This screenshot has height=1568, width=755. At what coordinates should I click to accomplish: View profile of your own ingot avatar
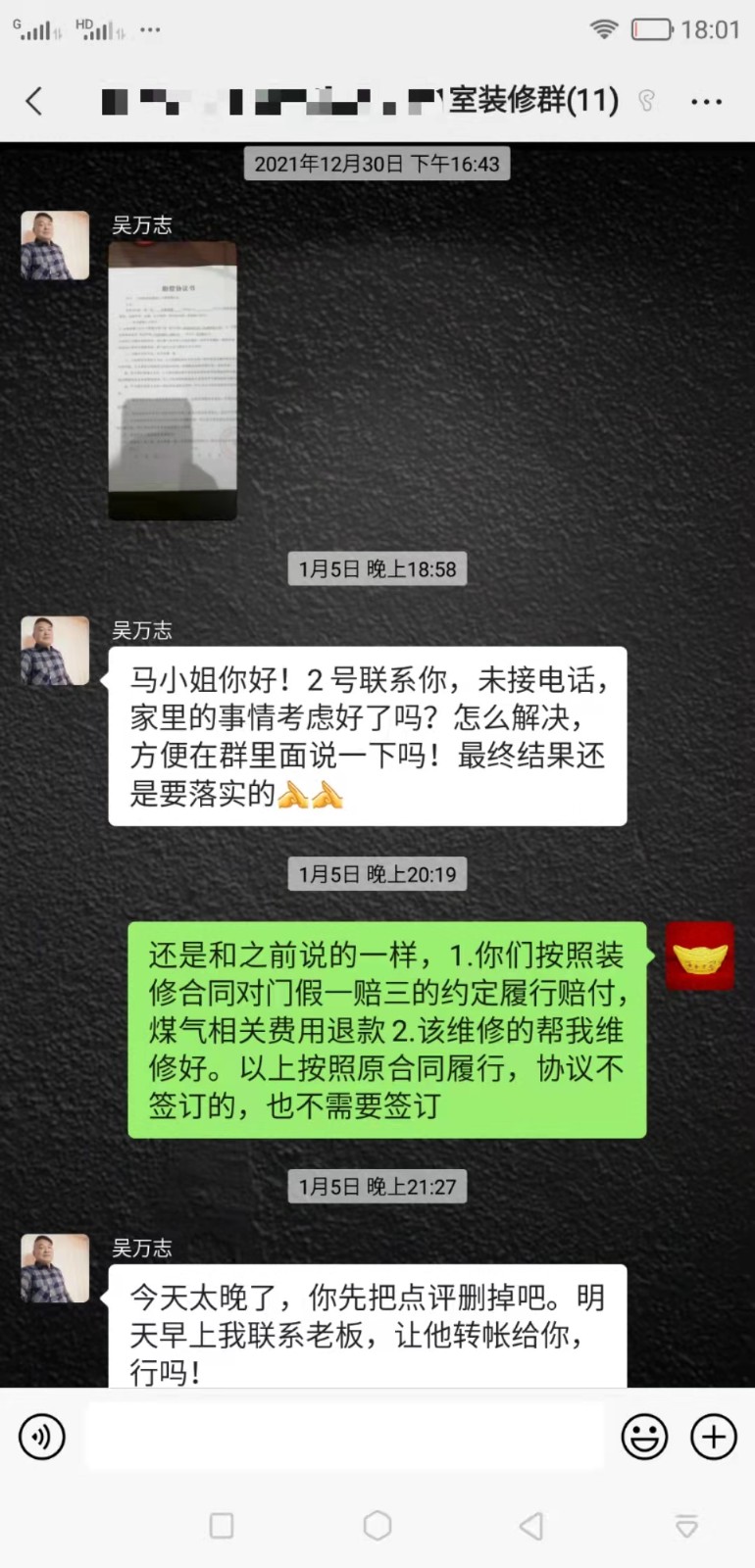(700, 955)
